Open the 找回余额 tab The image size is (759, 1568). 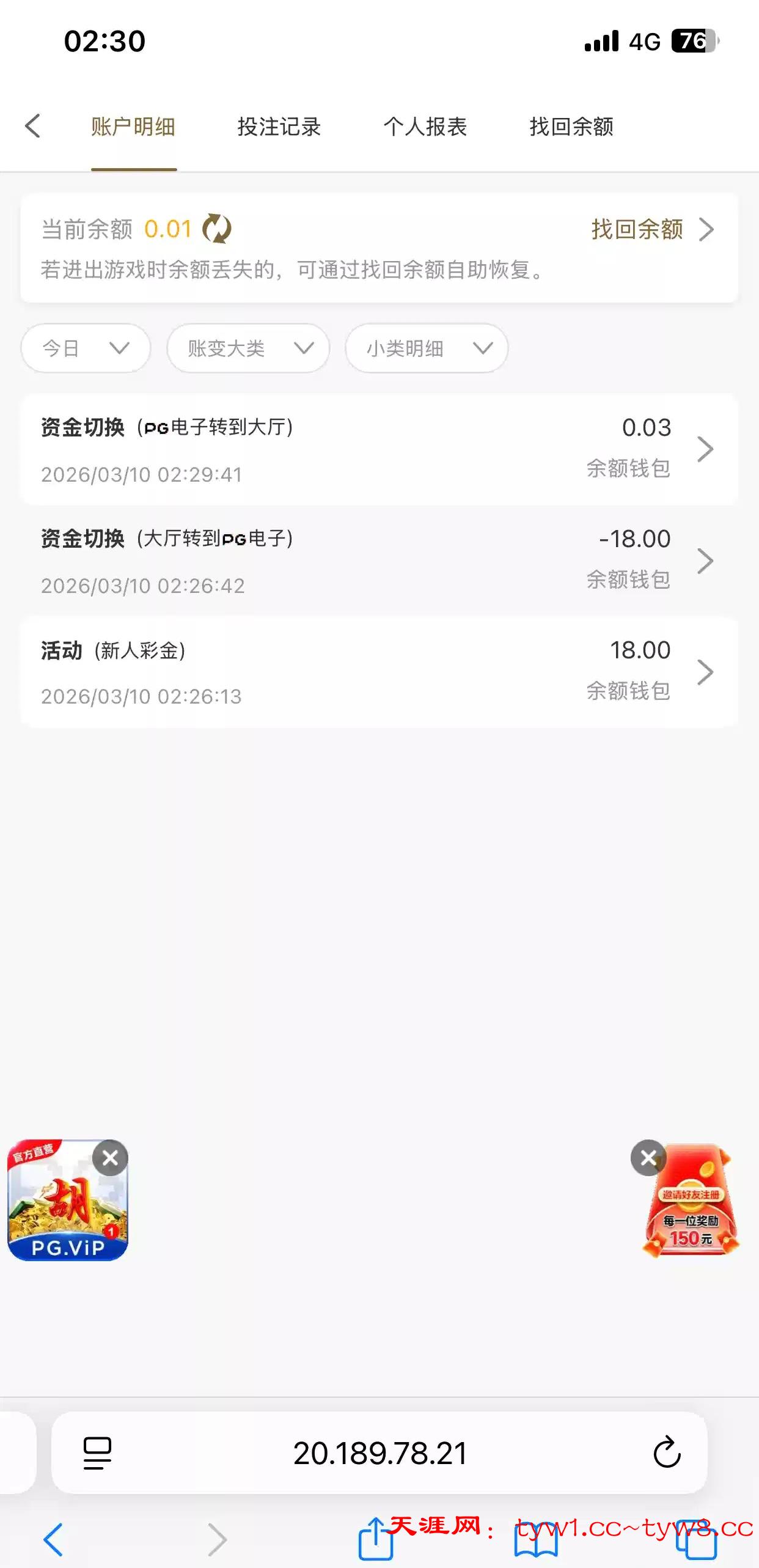pyautogui.click(x=571, y=127)
